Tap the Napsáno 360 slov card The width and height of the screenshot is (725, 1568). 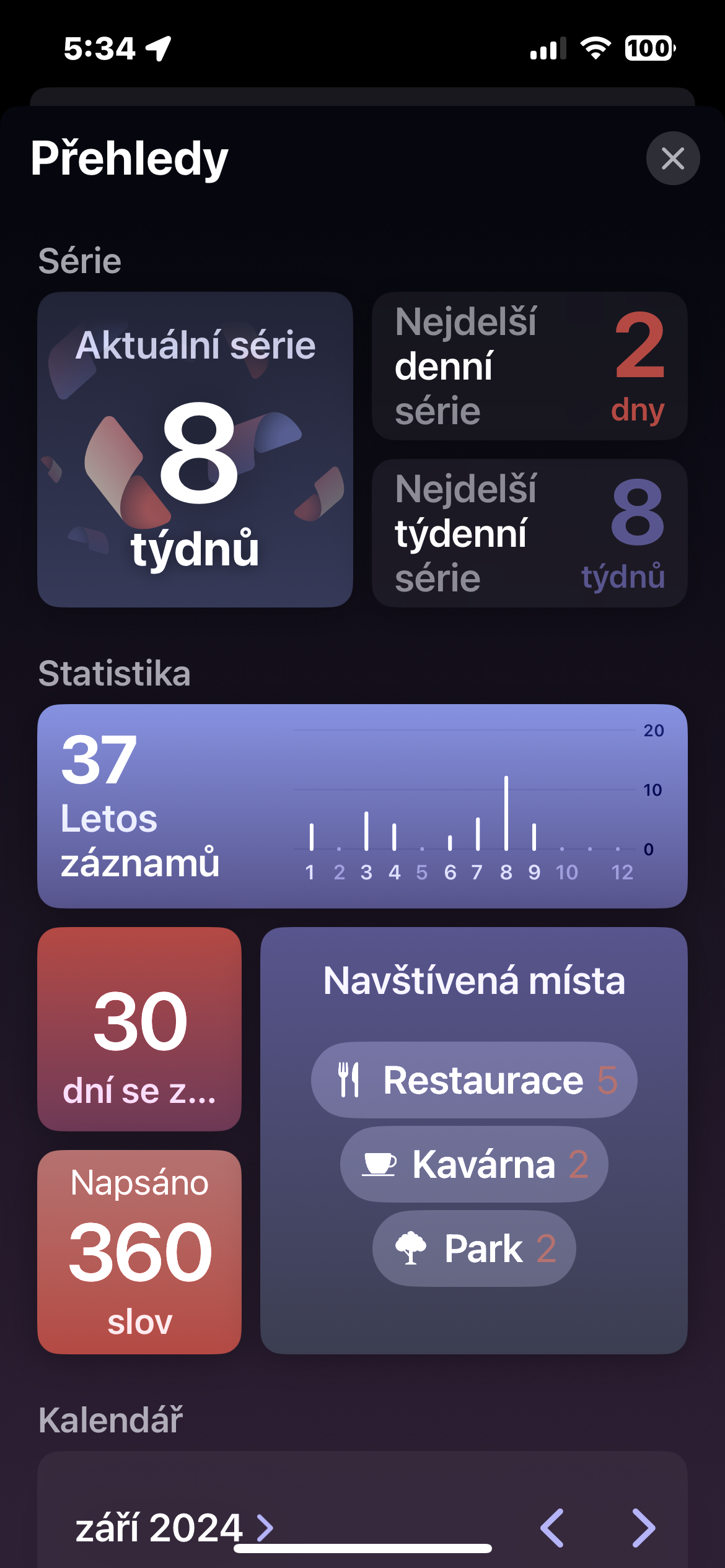coord(139,1252)
